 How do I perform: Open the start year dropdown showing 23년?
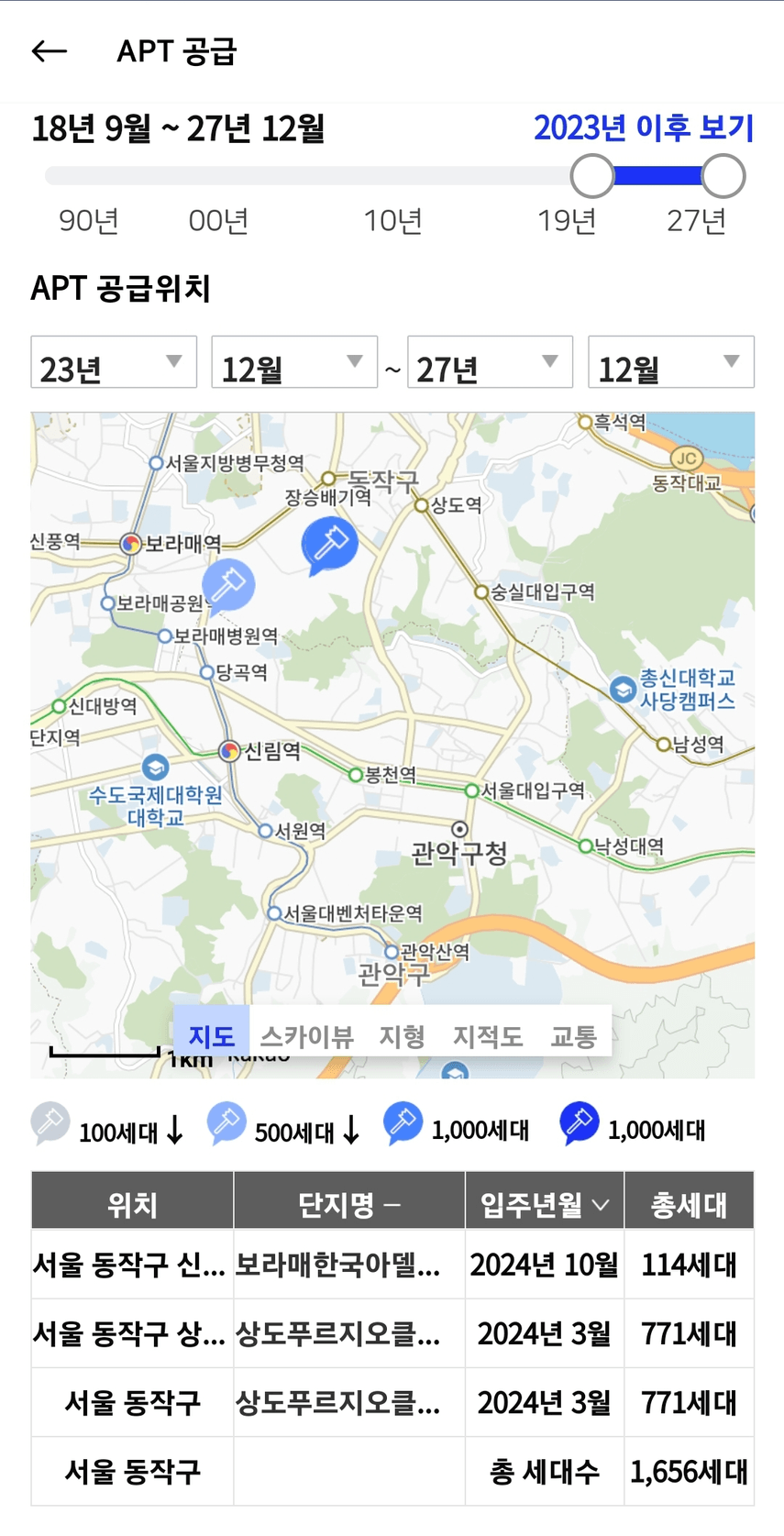(x=114, y=362)
